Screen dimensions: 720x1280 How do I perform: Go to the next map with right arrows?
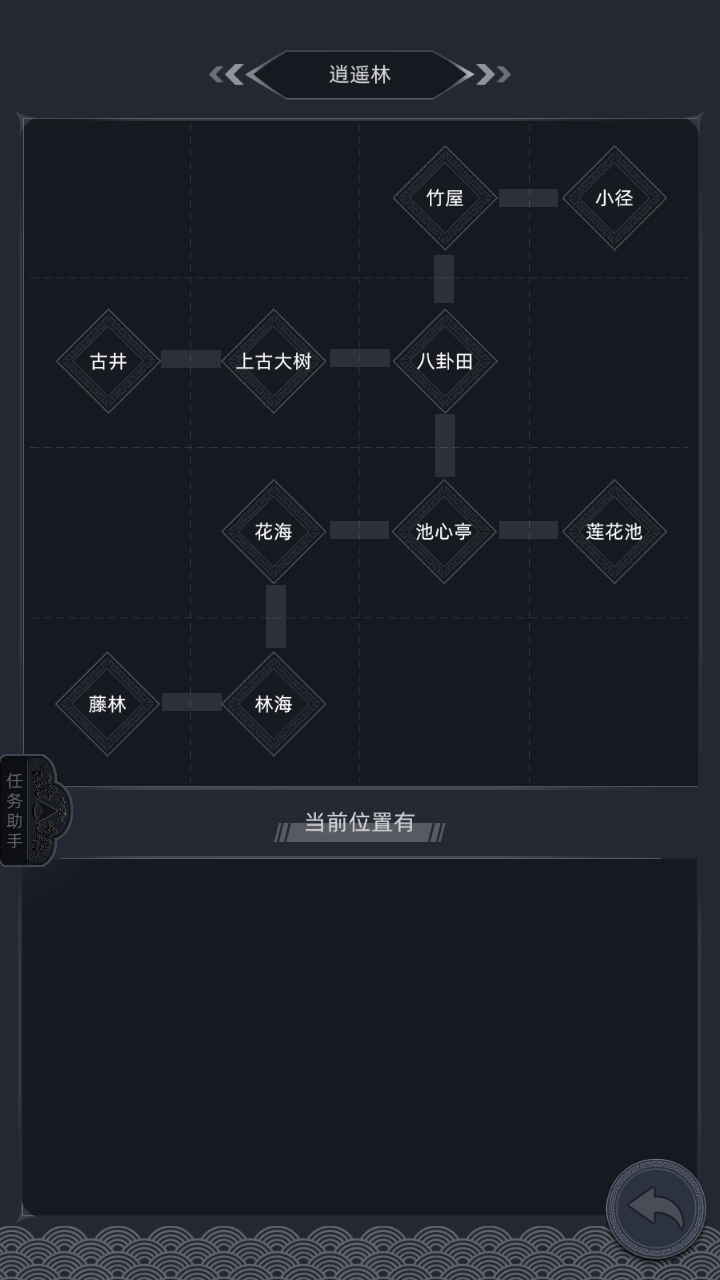tap(492, 74)
